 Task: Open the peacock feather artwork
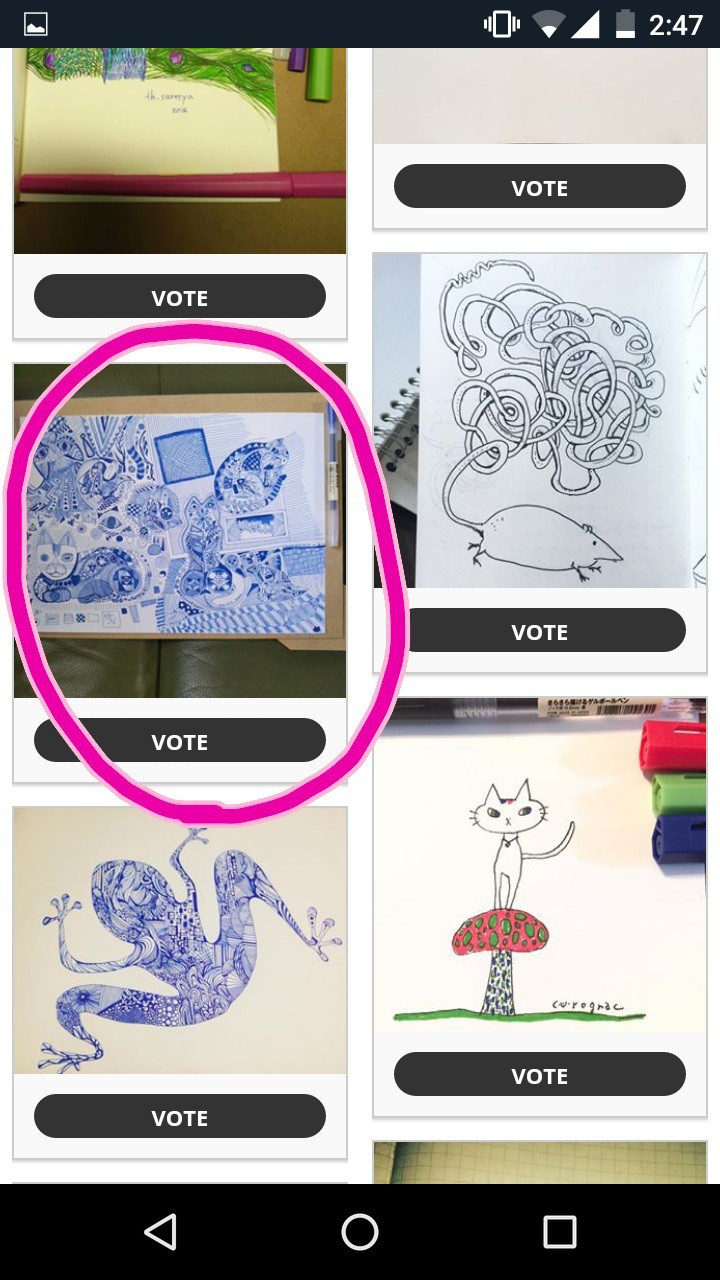click(180, 150)
